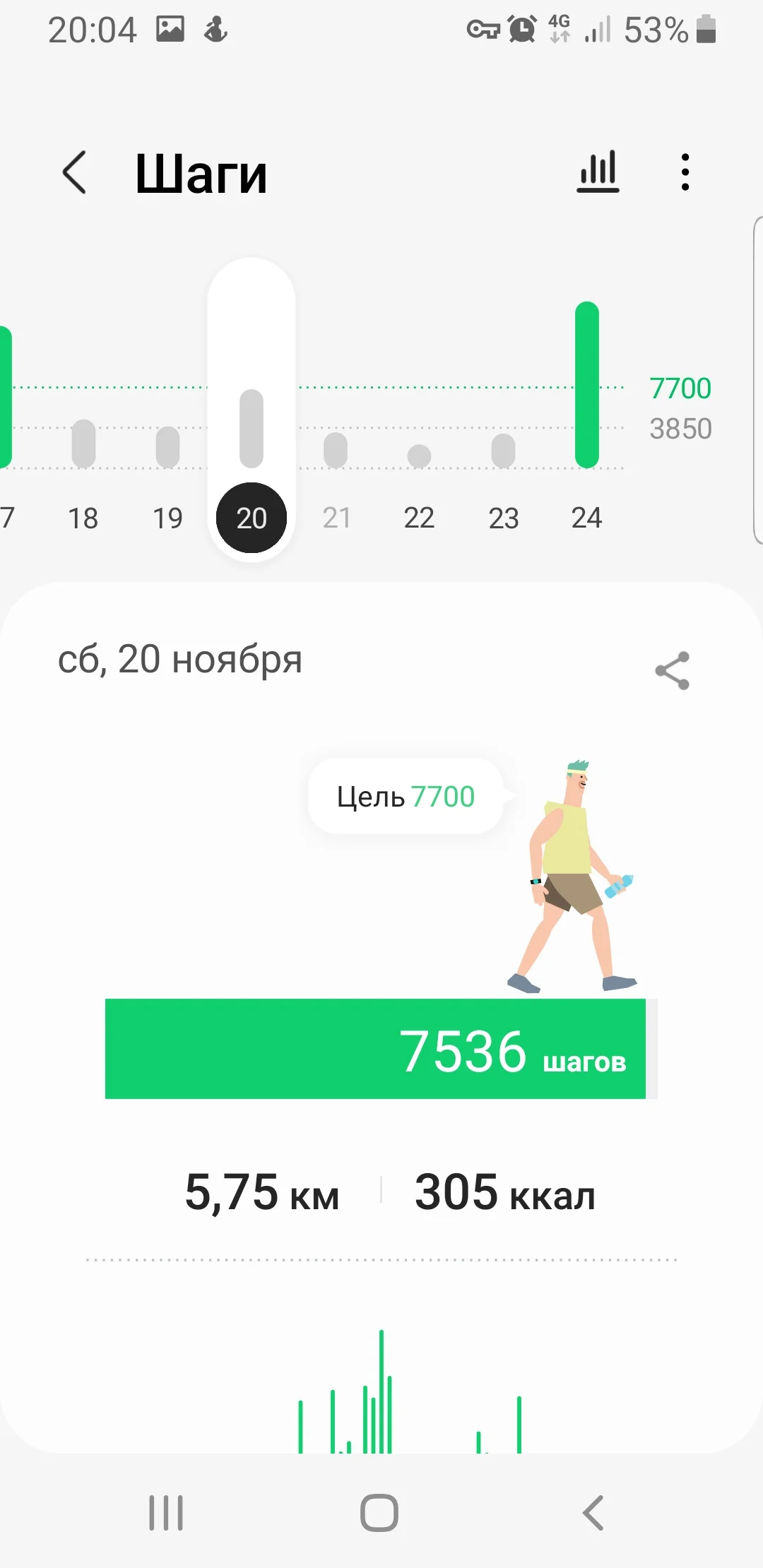763x1568 pixels.
Task: Tap the date label сб, 20 ноября
Action: coord(179,660)
